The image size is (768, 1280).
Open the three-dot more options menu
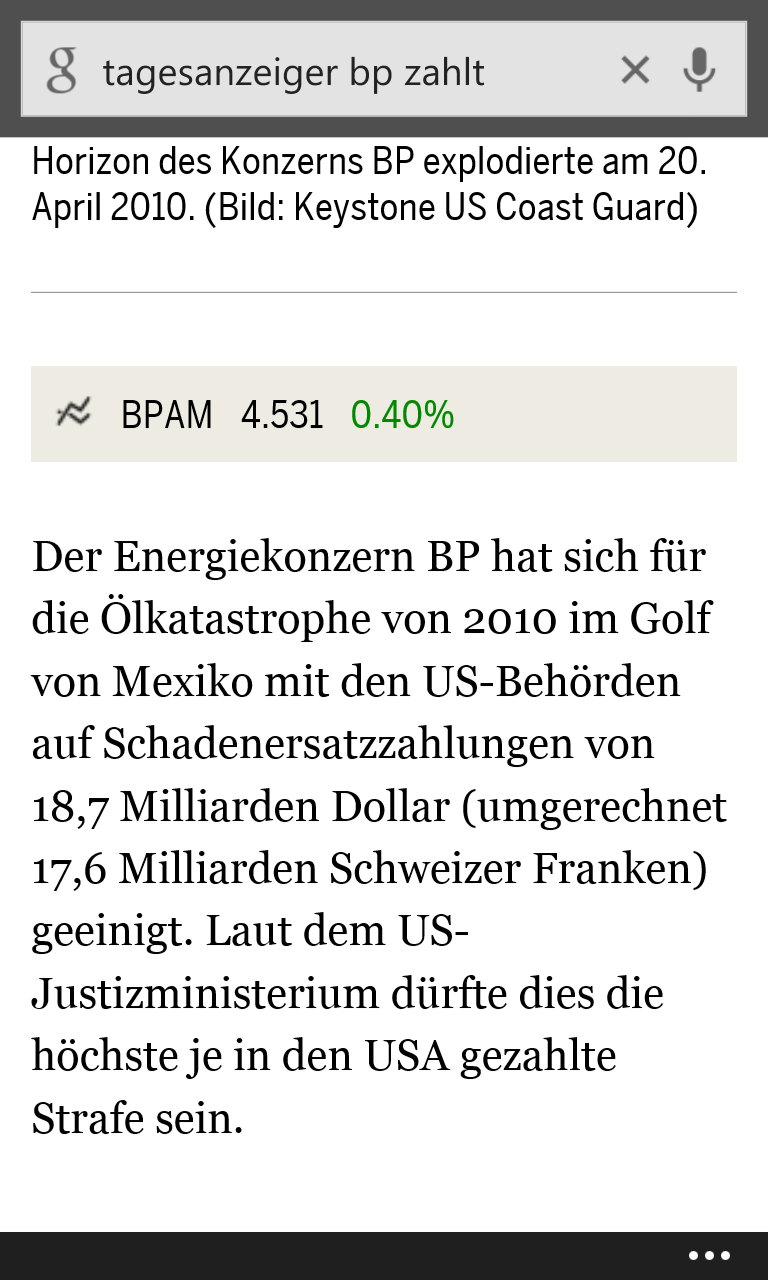point(709,1256)
